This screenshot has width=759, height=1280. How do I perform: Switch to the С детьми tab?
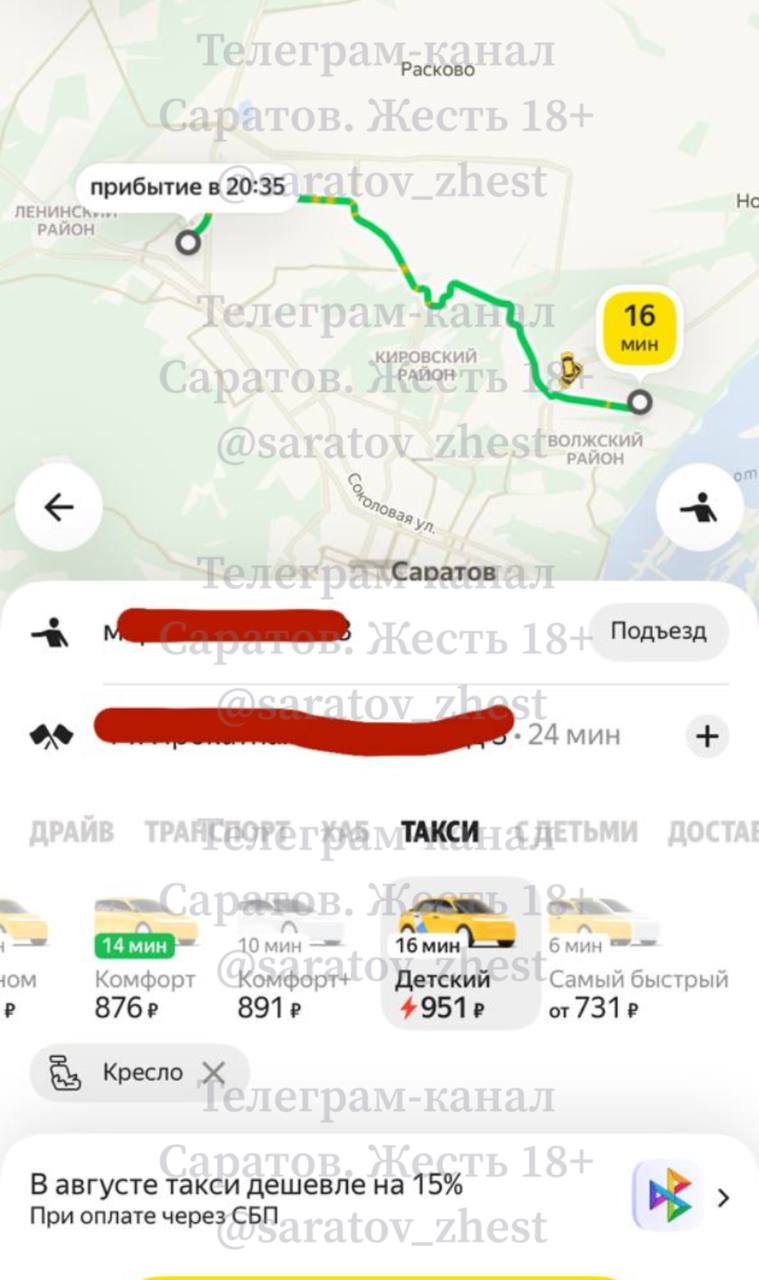click(x=585, y=832)
